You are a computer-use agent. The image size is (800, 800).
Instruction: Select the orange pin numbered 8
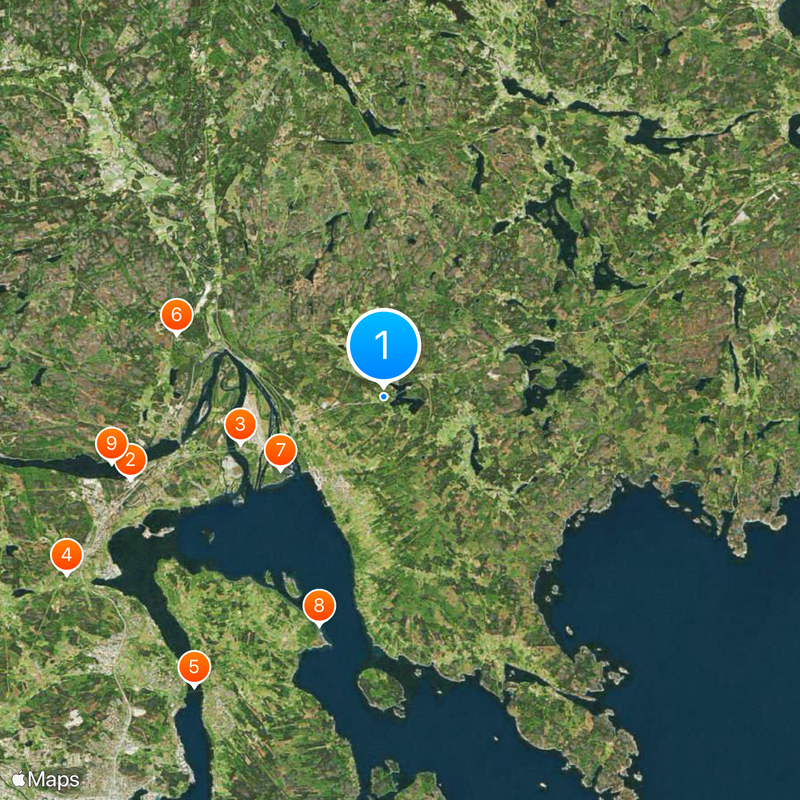[x=319, y=605]
